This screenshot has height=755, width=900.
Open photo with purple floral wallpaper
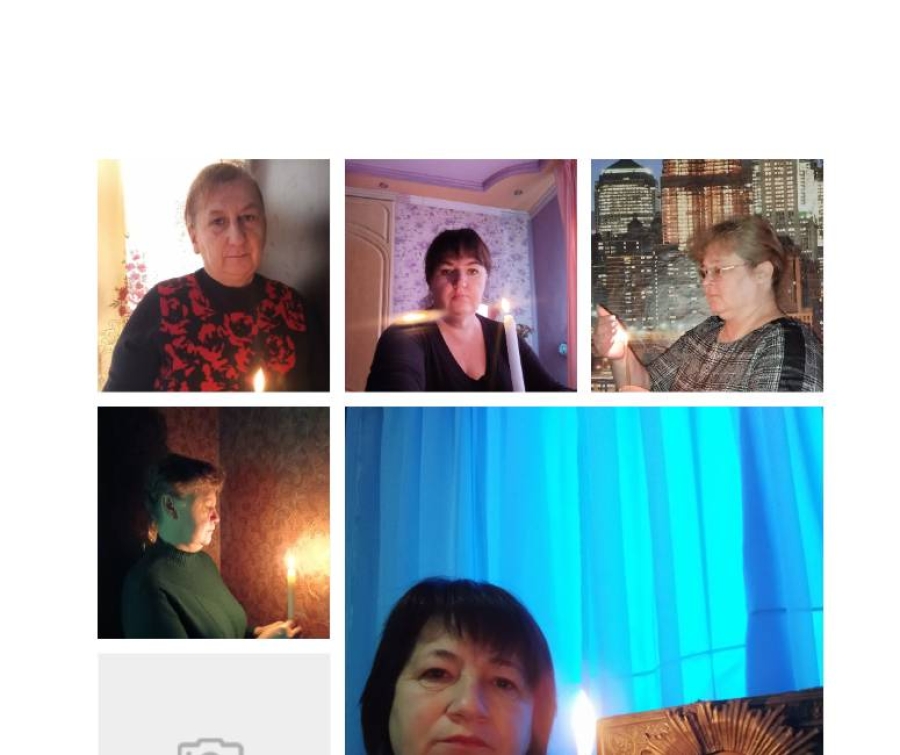pyautogui.click(x=460, y=275)
